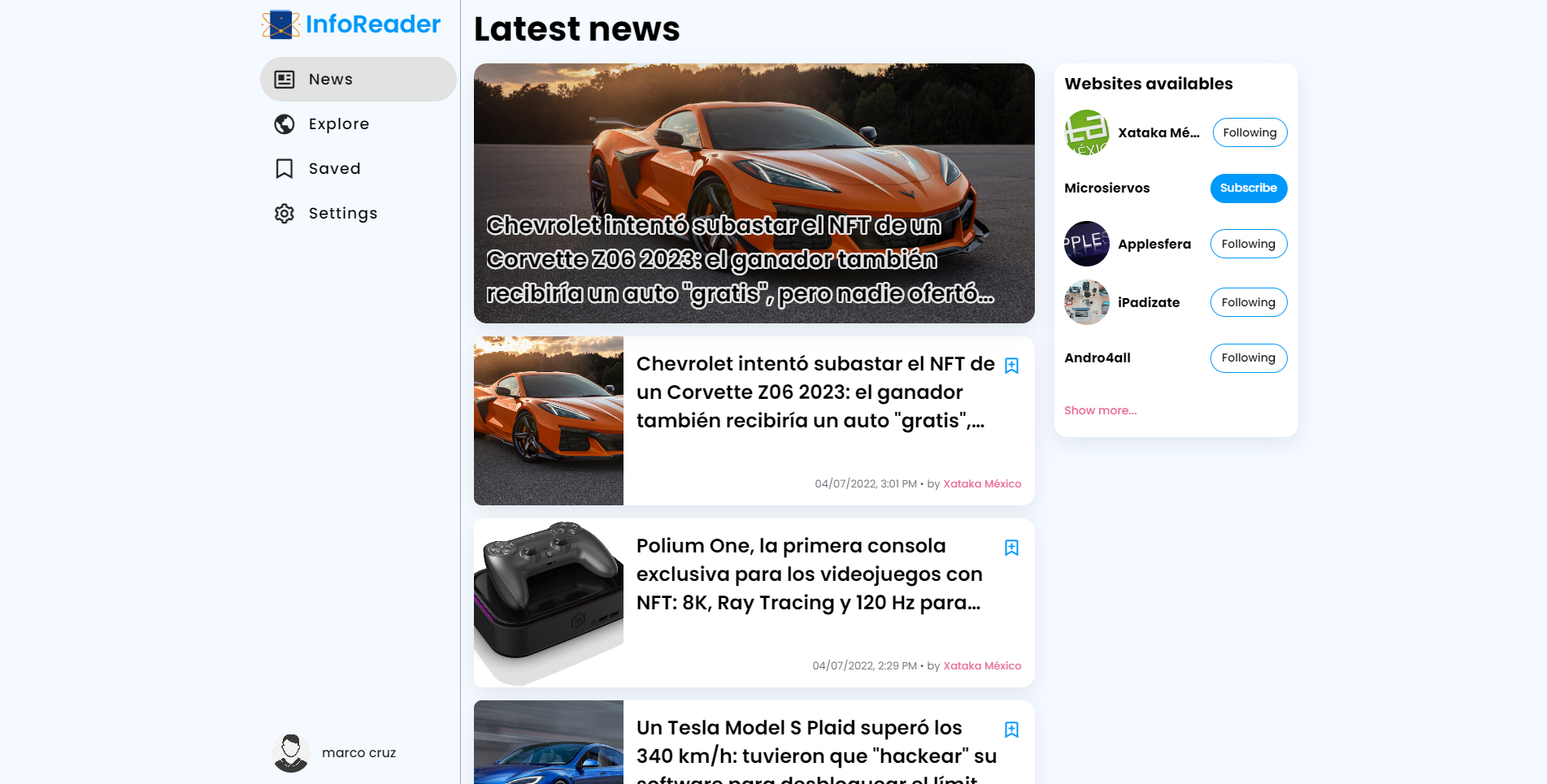The height and width of the screenshot is (784, 1547).
Task: Open the Saved articles section
Action: point(333,168)
